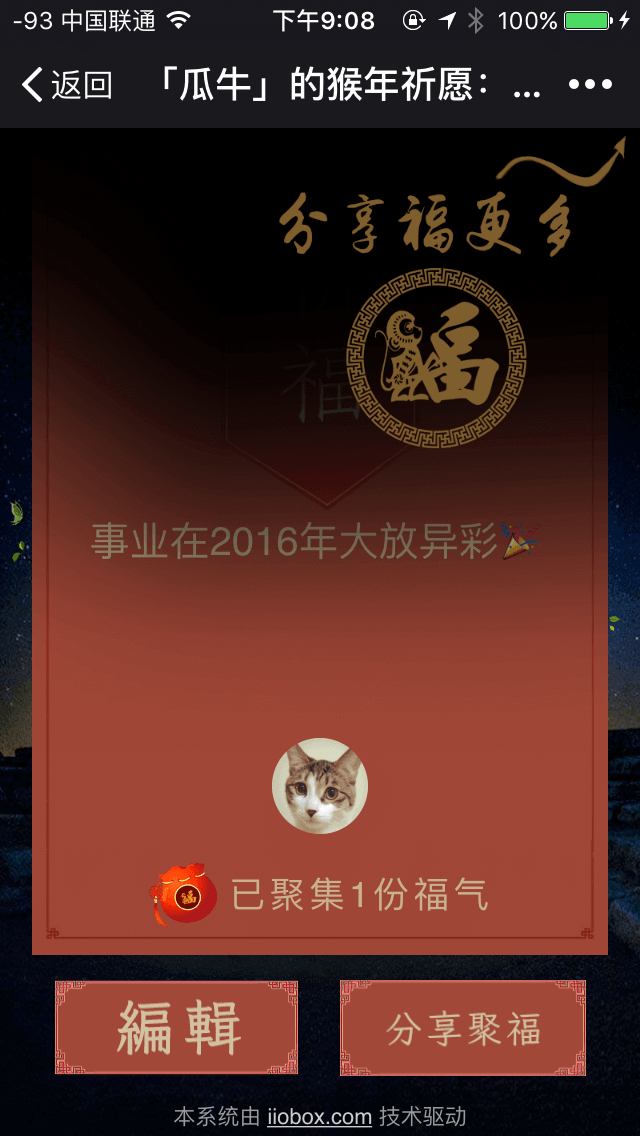Open the three-dot overflow menu
Viewport: 640px width, 1136px height.
pyautogui.click(x=590, y=85)
